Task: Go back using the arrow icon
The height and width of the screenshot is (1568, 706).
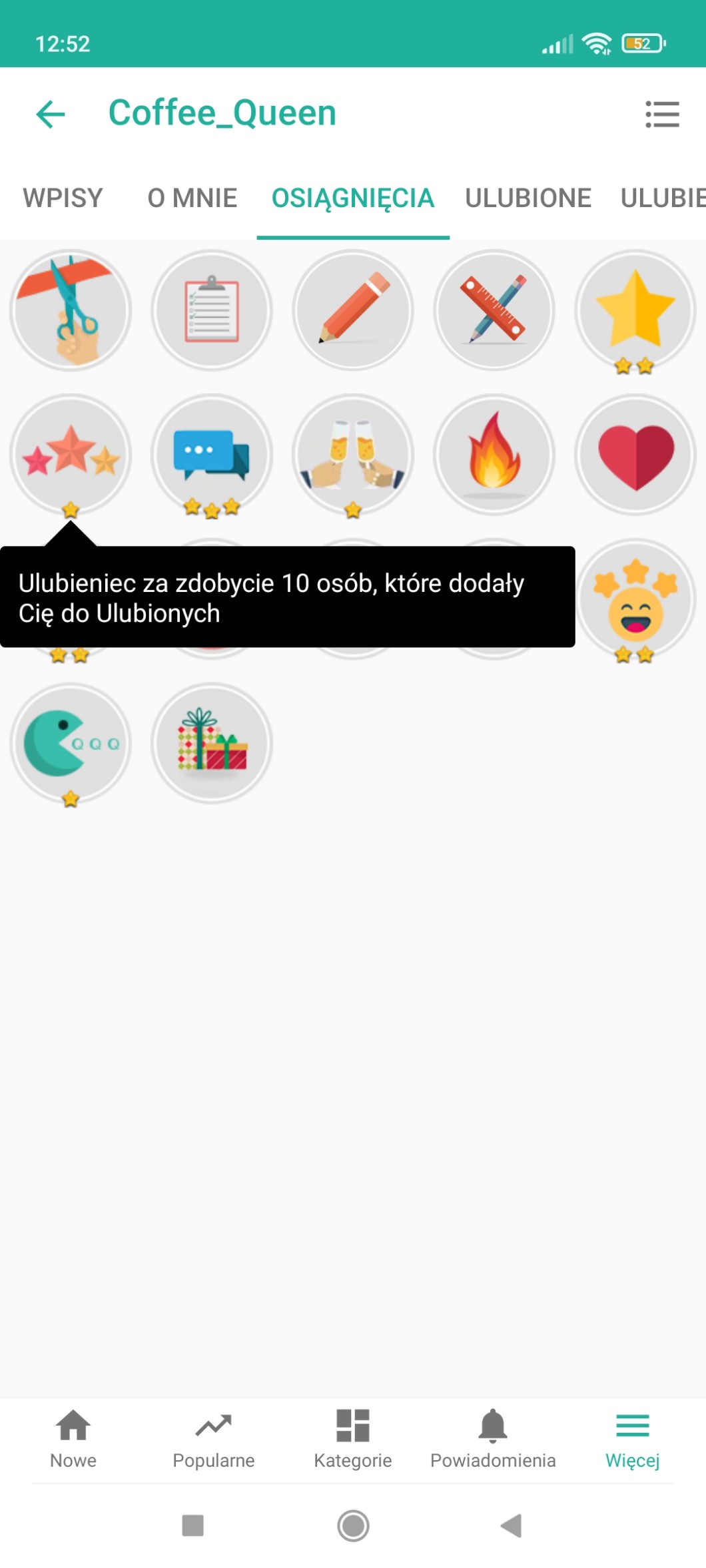Action: pyautogui.click(x=51, y=114)
